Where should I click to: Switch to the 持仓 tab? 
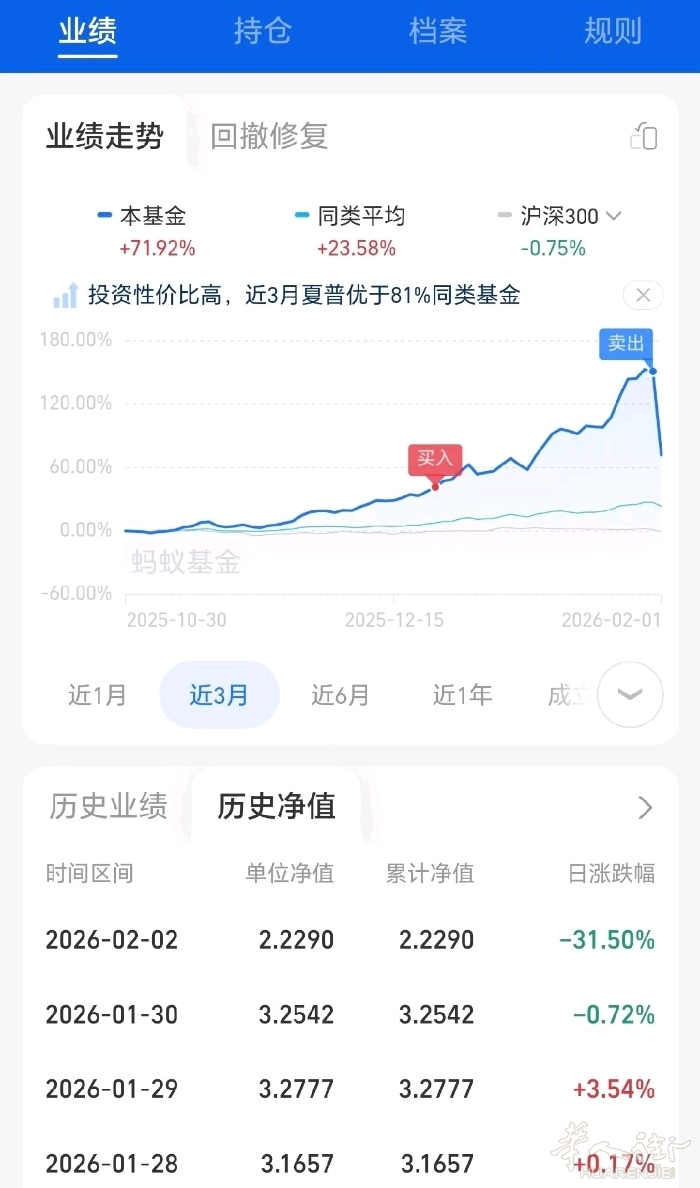click(x=262, y=32)
